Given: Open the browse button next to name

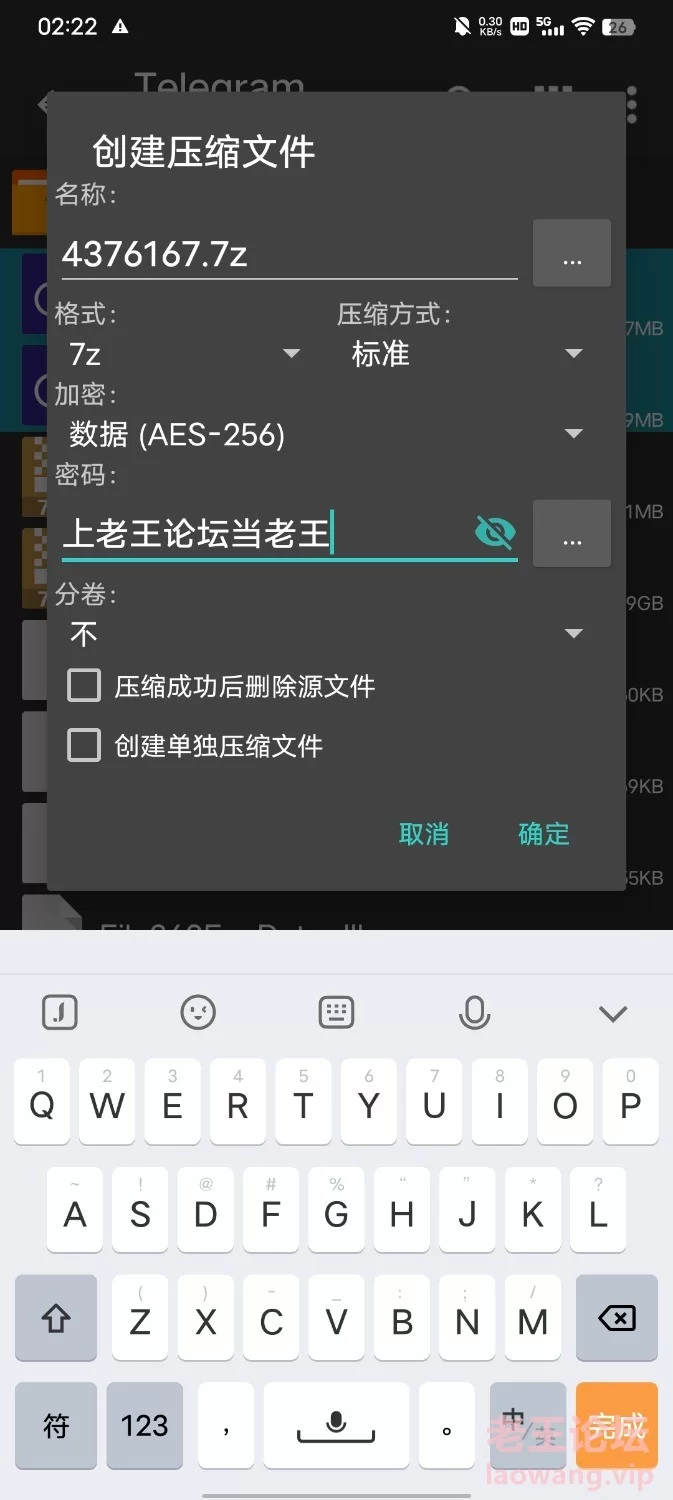Looking at the screenshot, I should tap(571, 254).
